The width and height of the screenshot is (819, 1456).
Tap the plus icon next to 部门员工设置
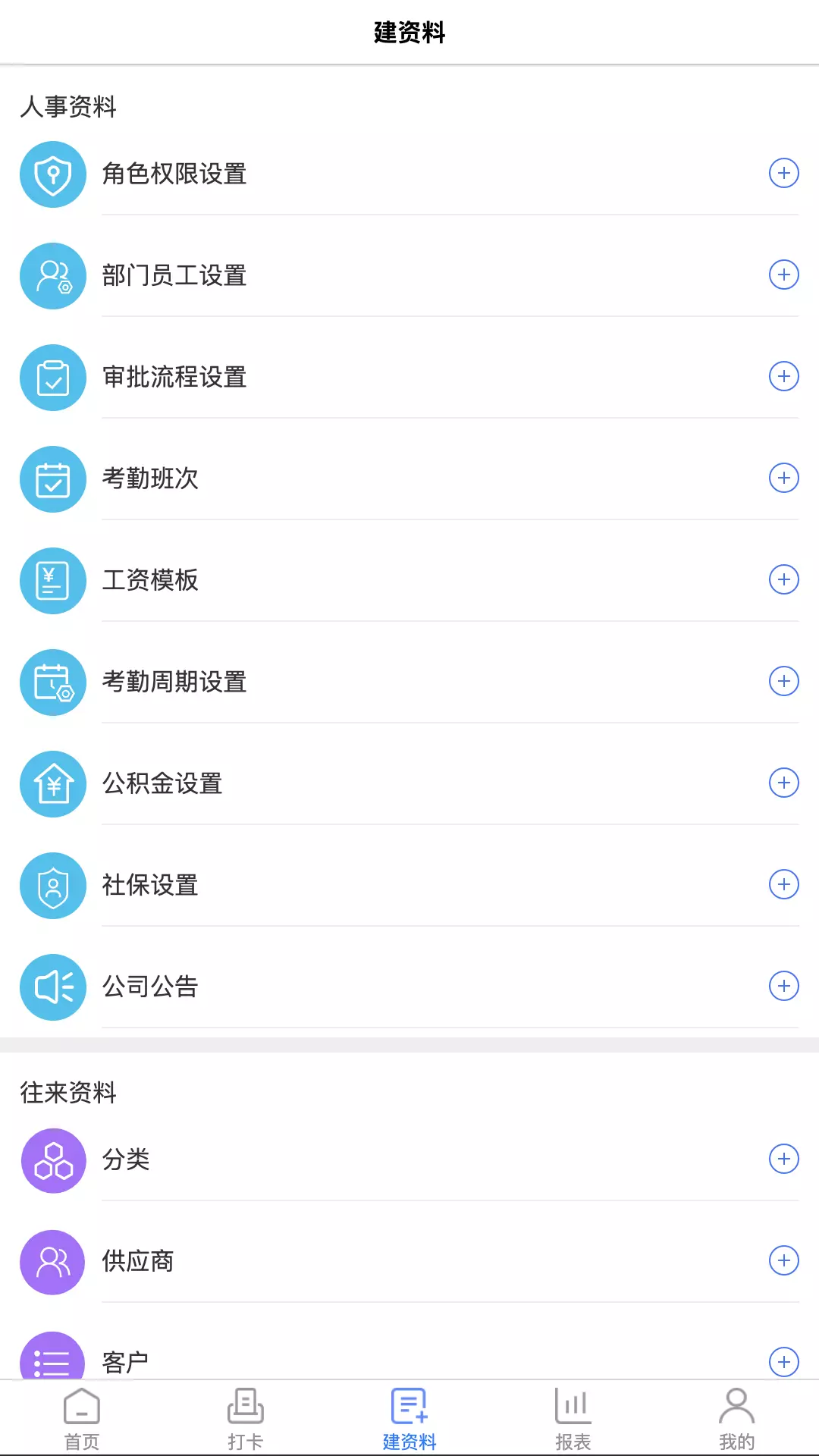783,275
